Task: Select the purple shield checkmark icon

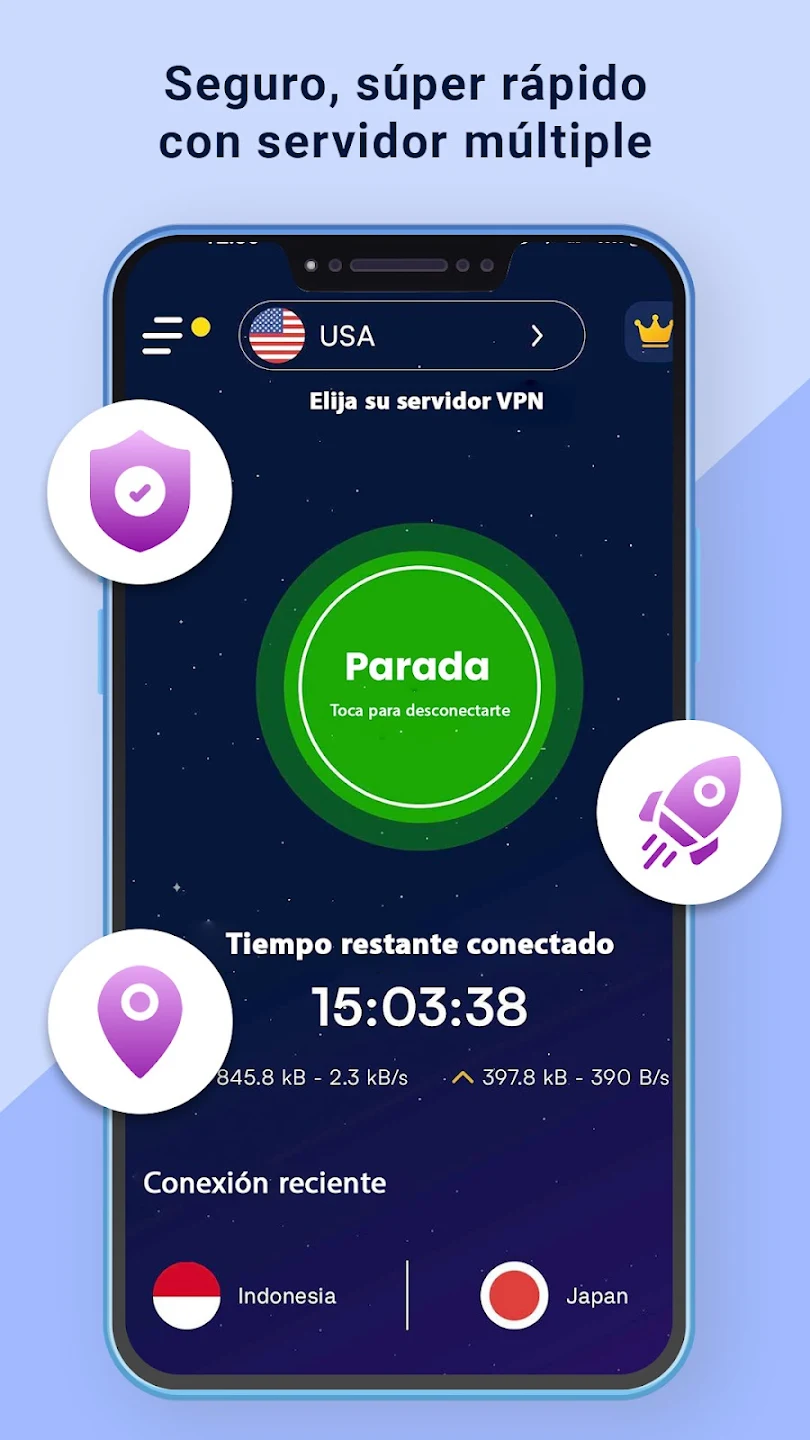Action: pyautogui.click(x=139, y=492)
